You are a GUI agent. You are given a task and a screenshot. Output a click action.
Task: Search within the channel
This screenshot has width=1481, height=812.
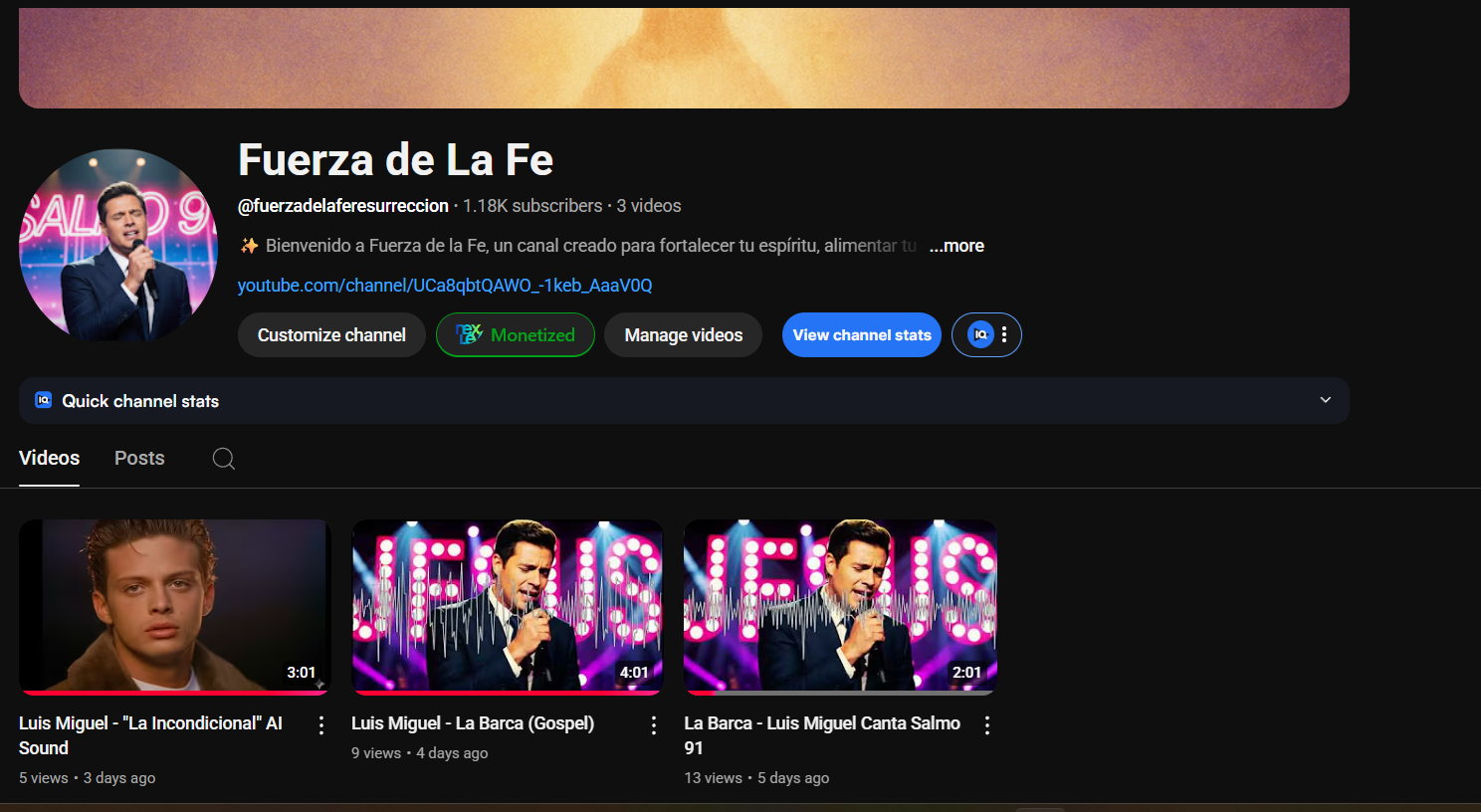224,459
